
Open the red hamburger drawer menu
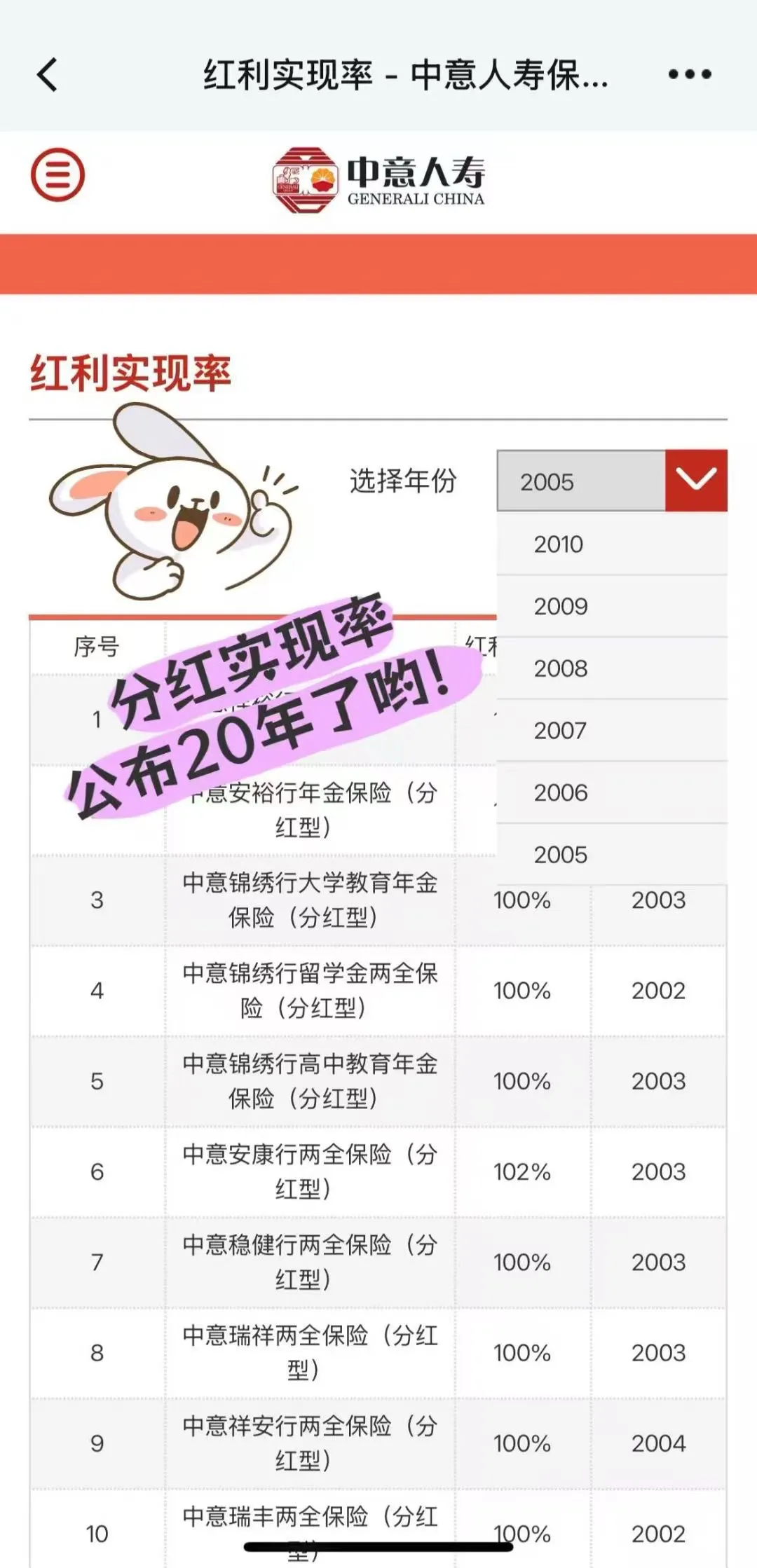(57, 174)
